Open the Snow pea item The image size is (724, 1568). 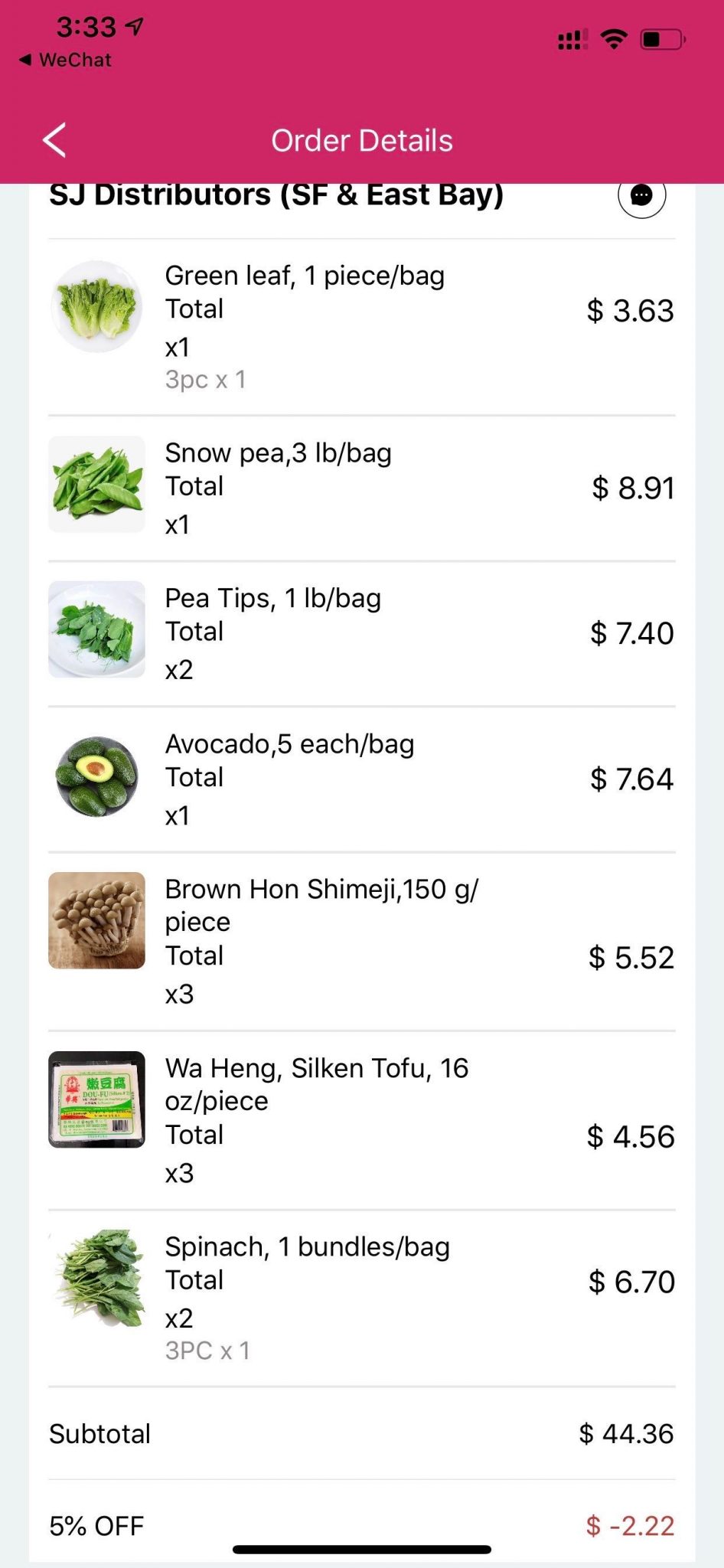[x=278, y=453]
